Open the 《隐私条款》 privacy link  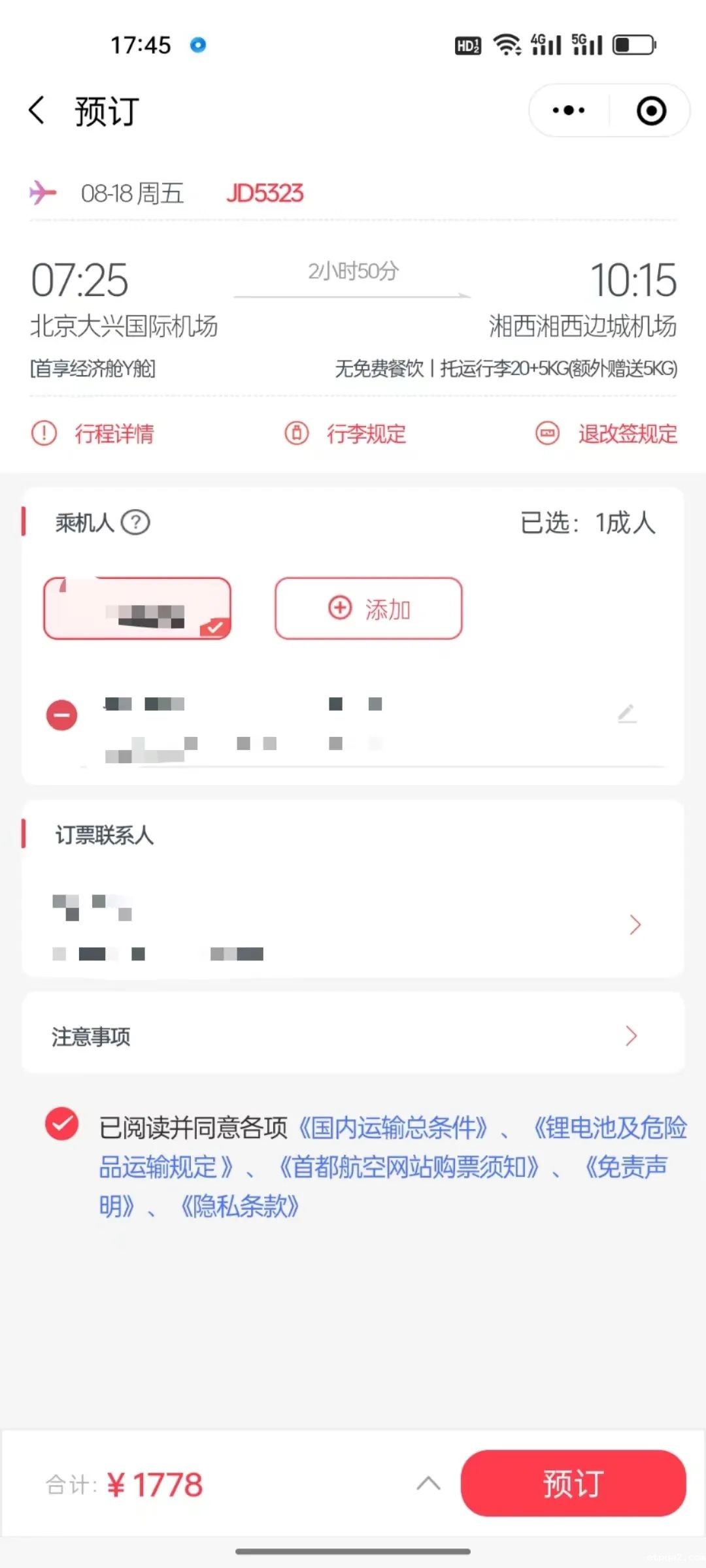click(x=240, y=1206)
